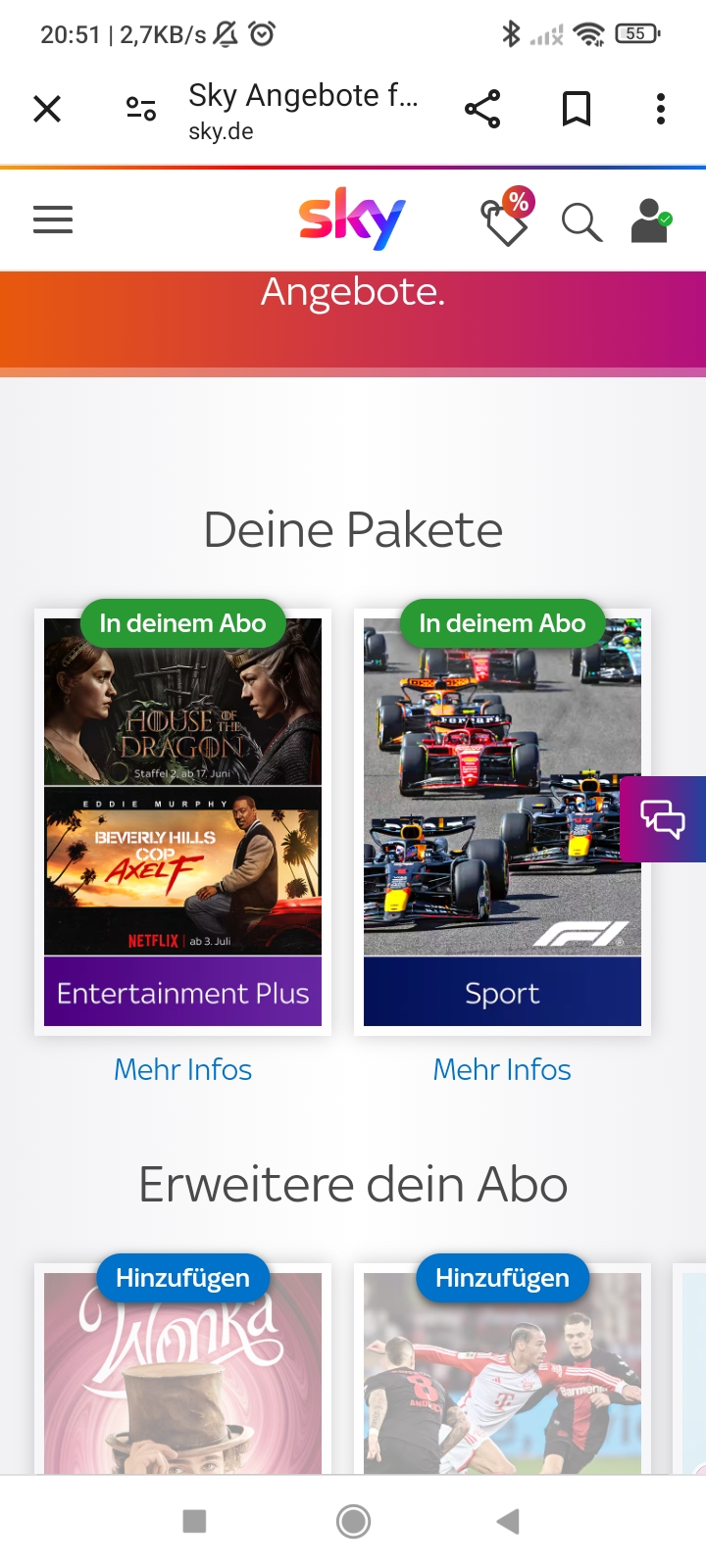Open the live chat bubble button
The width and height of the screenshot is (706, 1568).
pos(664,819)
